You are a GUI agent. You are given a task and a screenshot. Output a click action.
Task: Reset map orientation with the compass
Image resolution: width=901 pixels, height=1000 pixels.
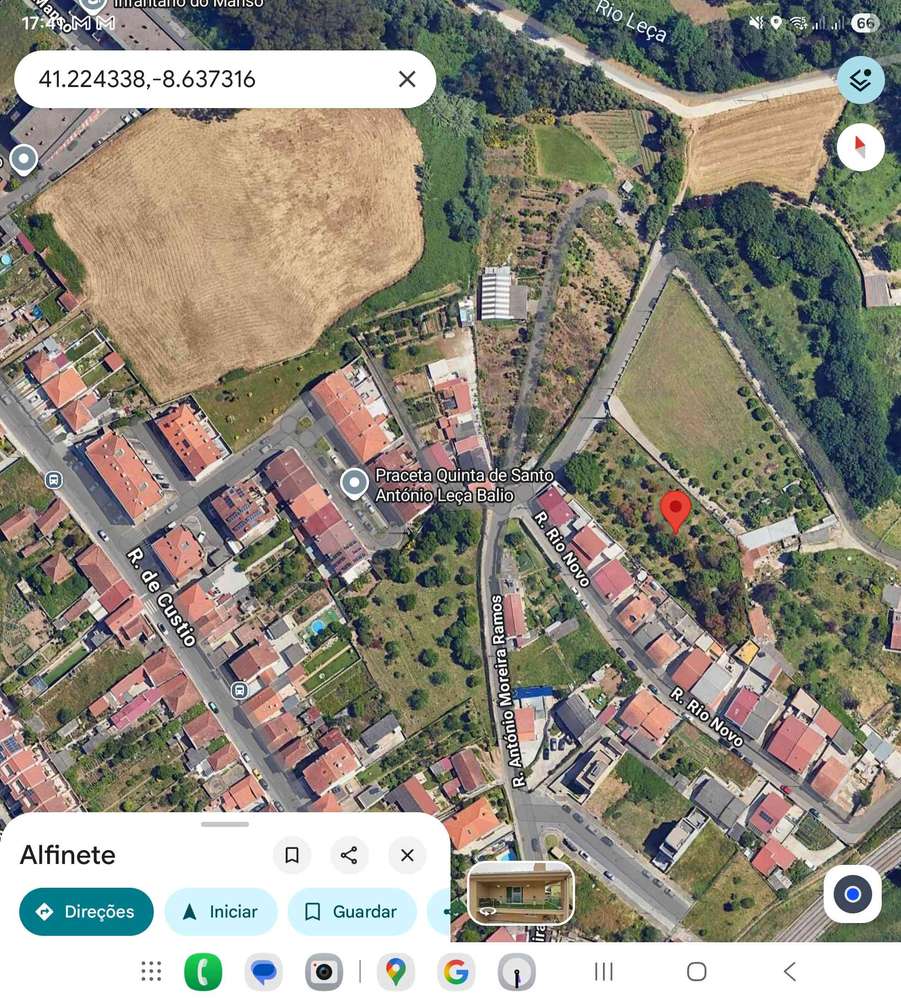tap(860, 148)
